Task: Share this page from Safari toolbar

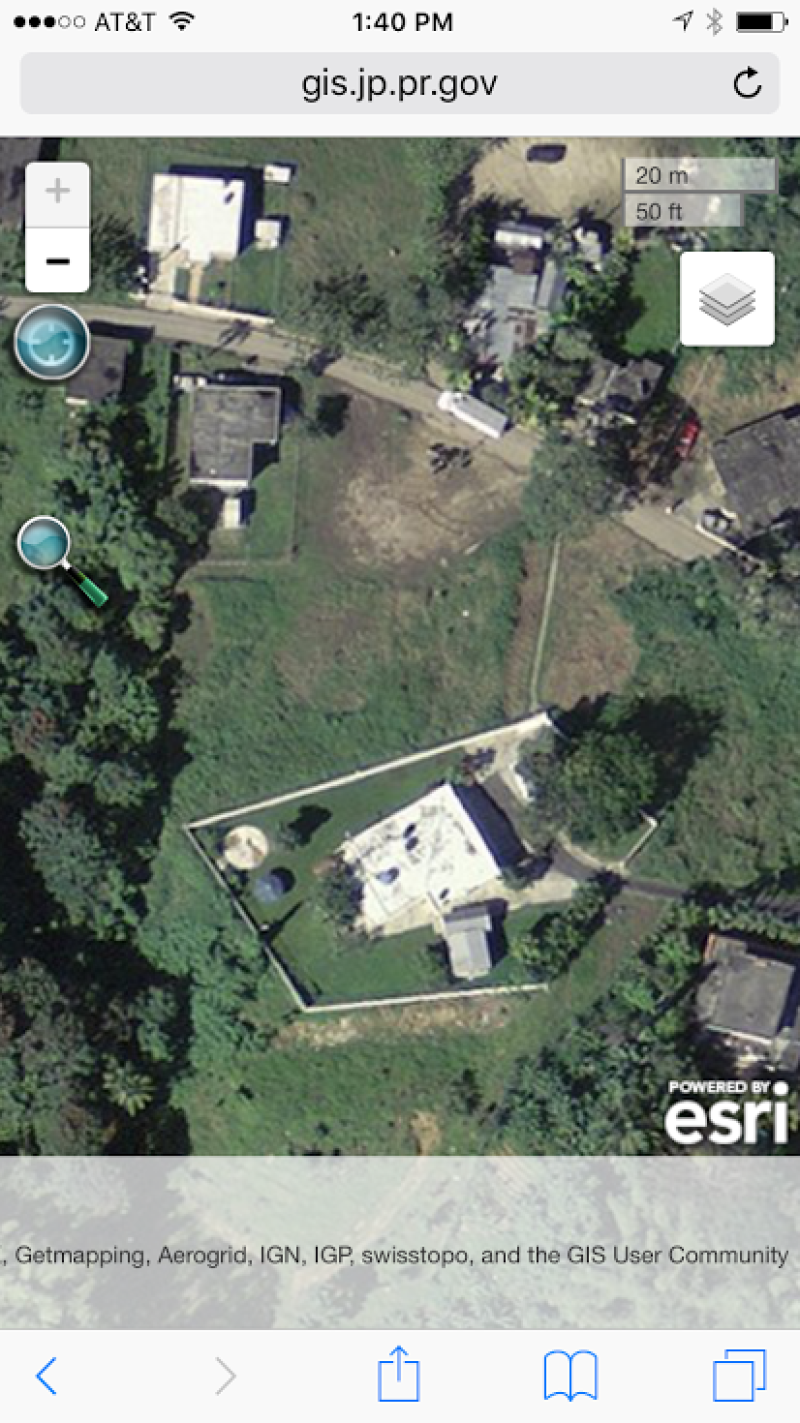Action: pyautogui.click(x=399, y=1374)
